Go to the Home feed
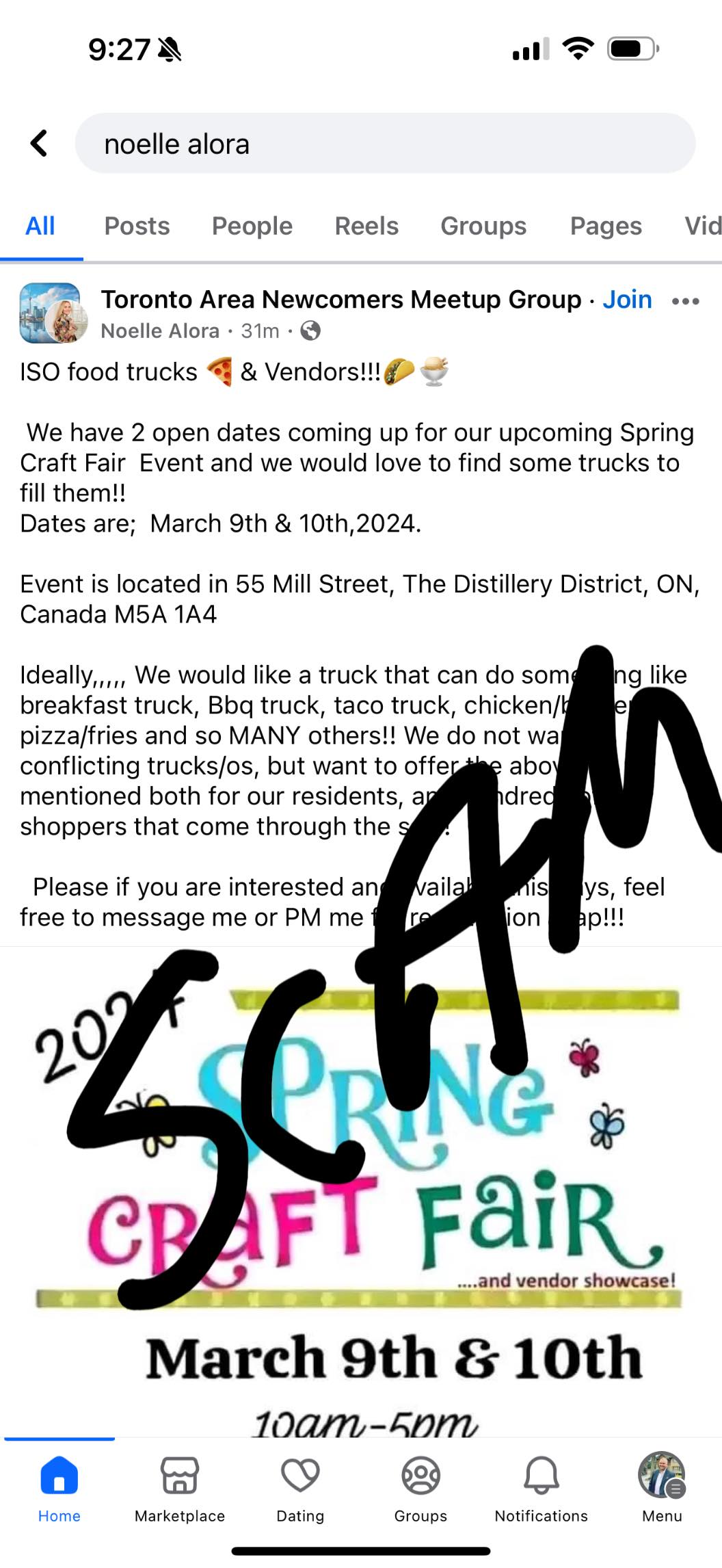722x1568 pixels. [x=59, y=1486]
